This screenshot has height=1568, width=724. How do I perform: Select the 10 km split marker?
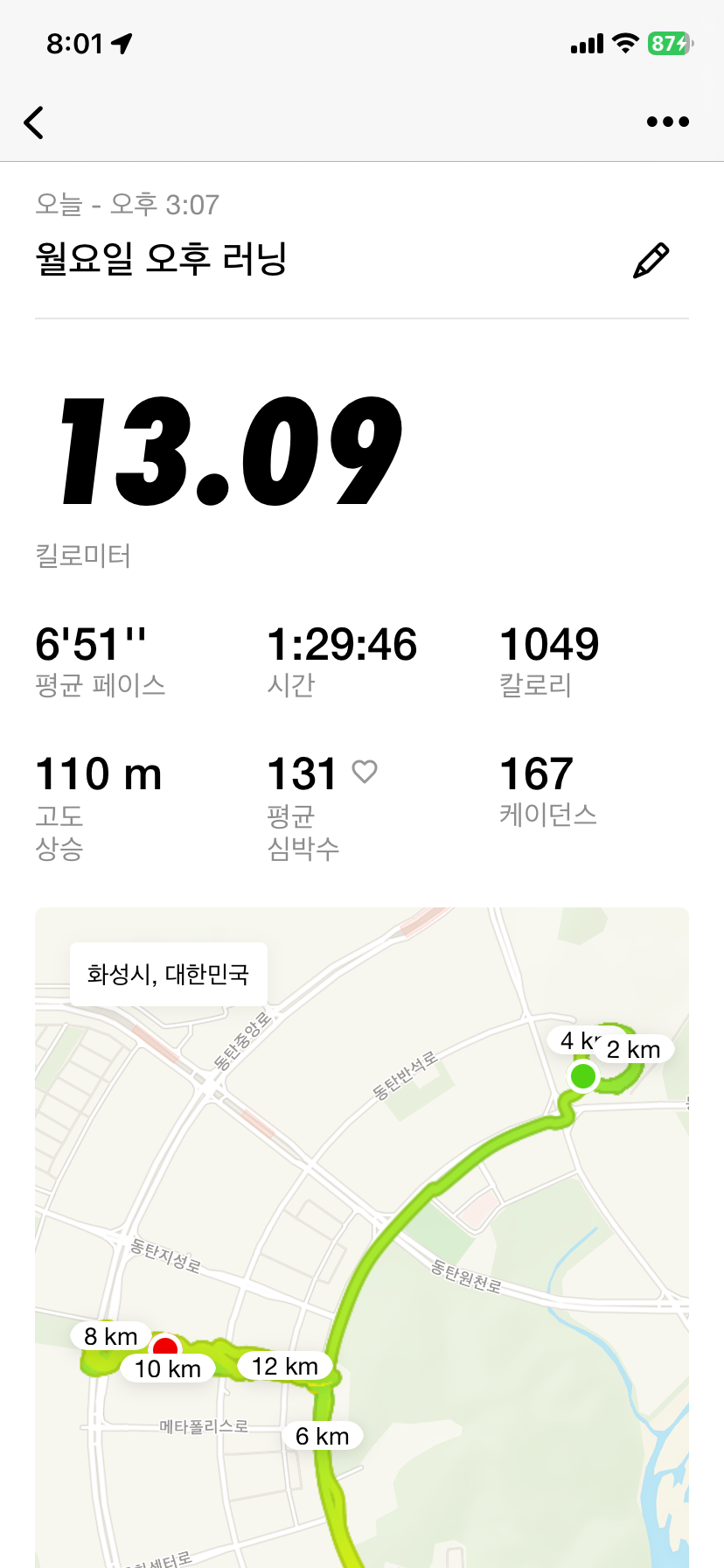tap(168, 1368)
